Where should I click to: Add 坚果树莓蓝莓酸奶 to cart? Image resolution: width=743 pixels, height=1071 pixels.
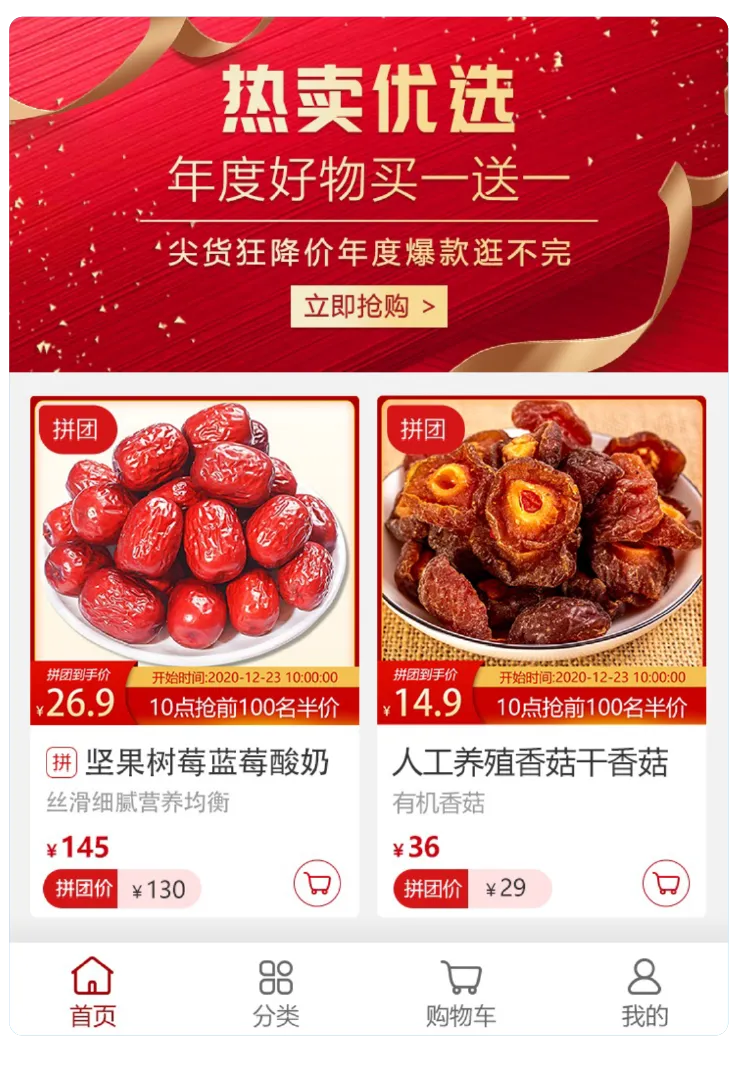(317, 884)
